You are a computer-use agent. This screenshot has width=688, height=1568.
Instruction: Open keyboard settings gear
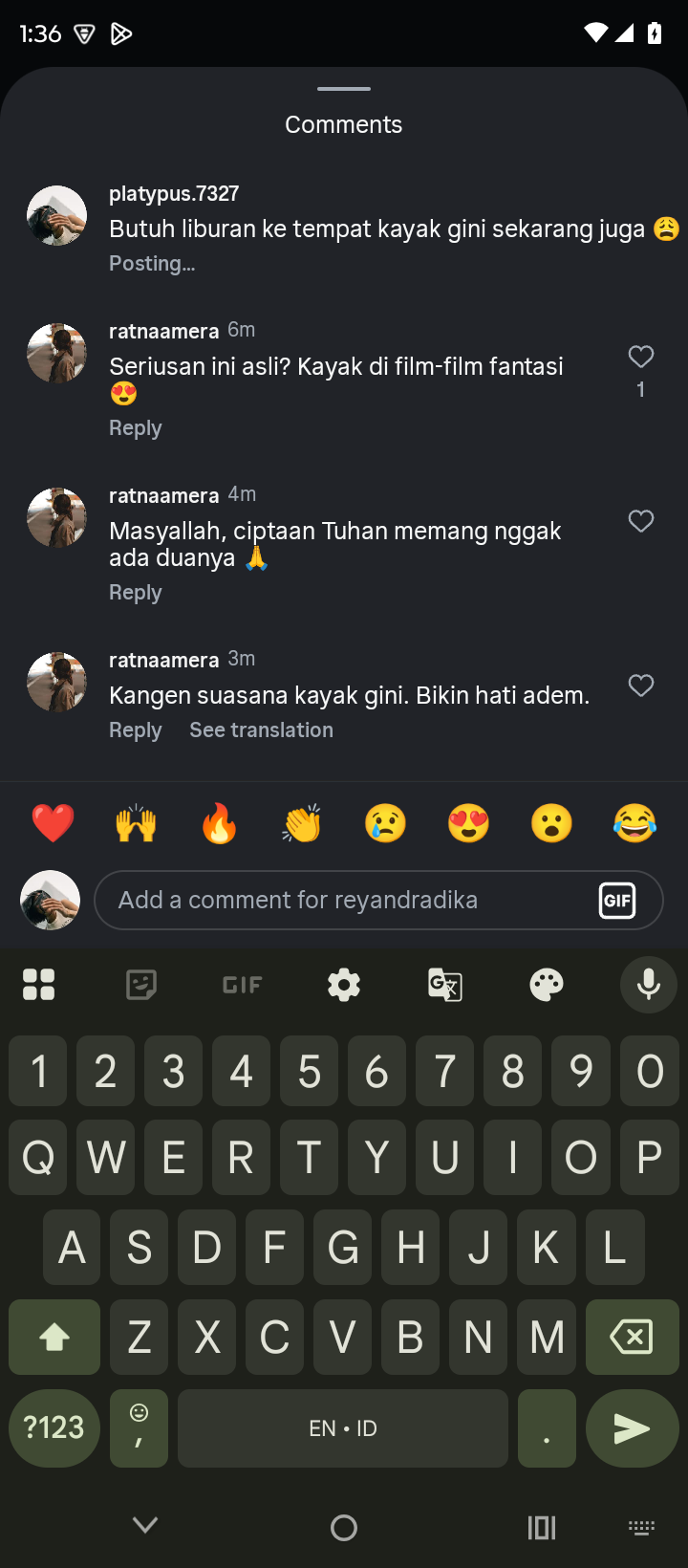click(x=344, y=984)
